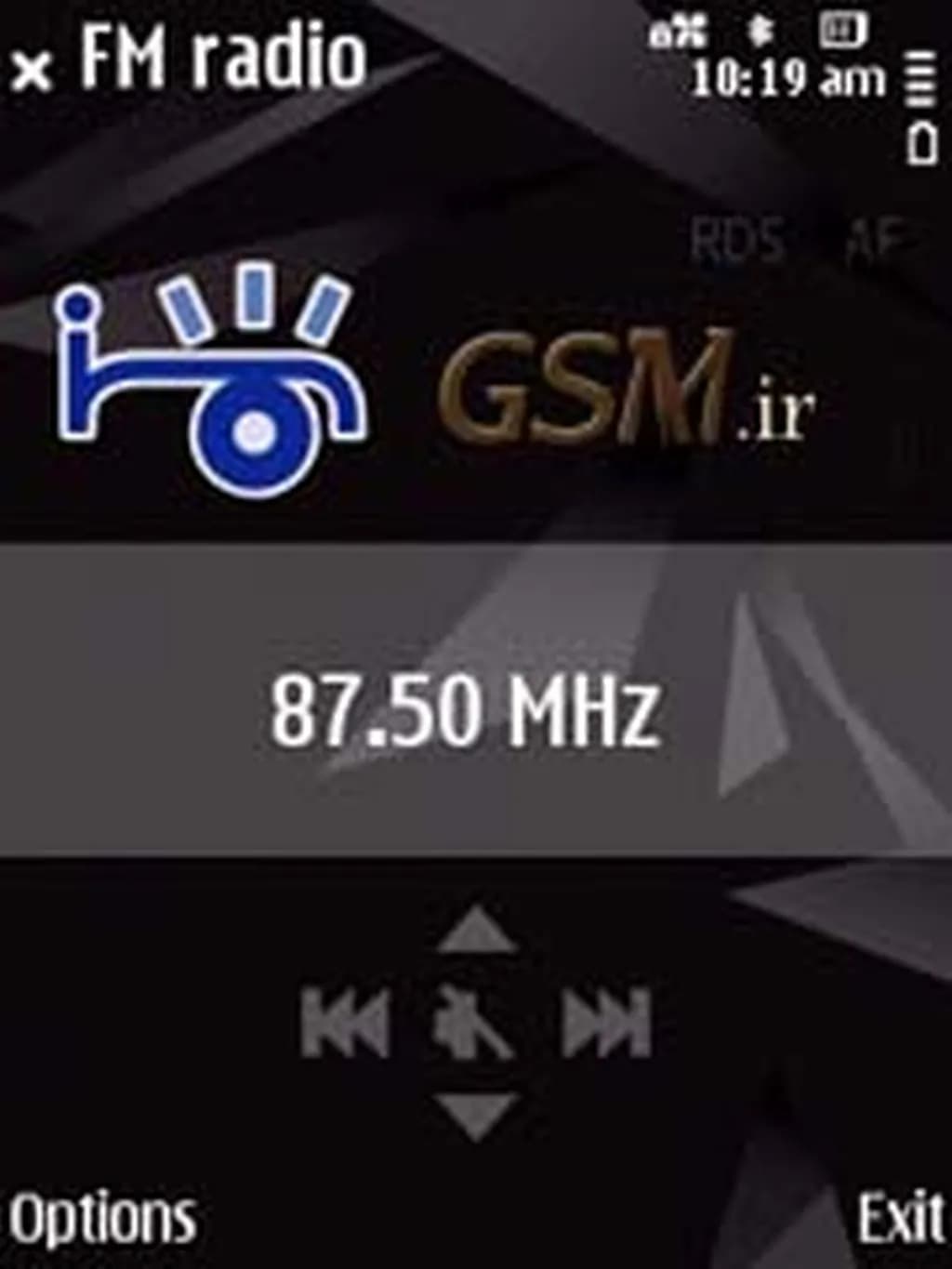
Task: Open the Options menu
Action: tap(102, 1218)
